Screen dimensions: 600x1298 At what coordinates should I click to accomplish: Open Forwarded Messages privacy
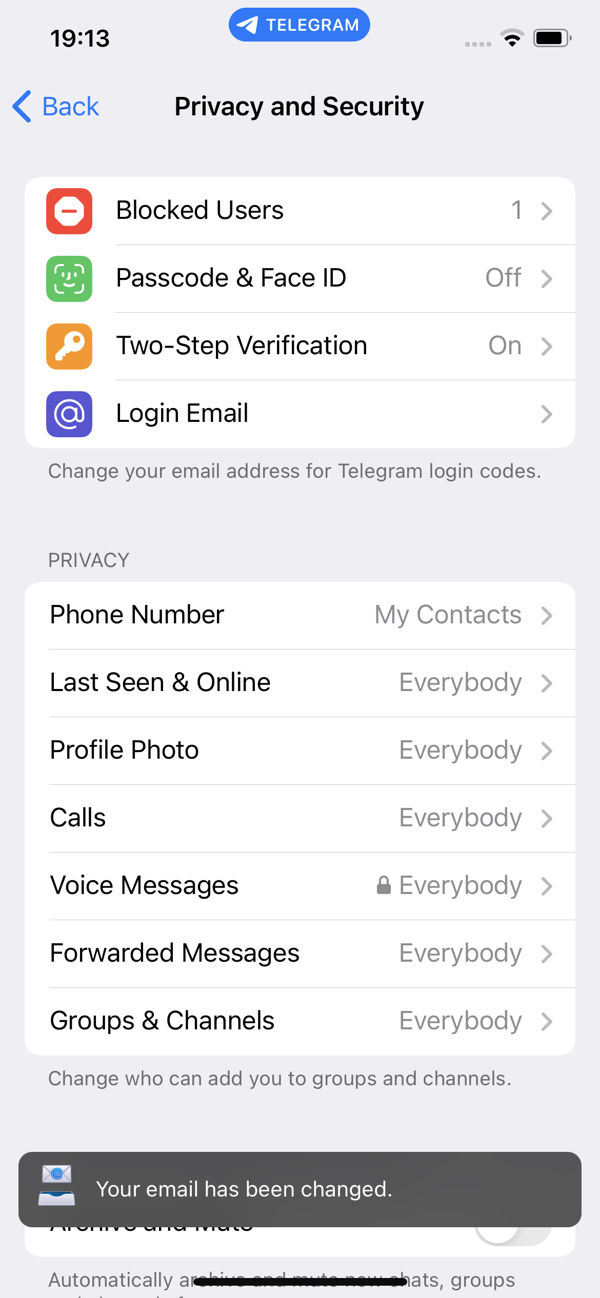(300, 954)
